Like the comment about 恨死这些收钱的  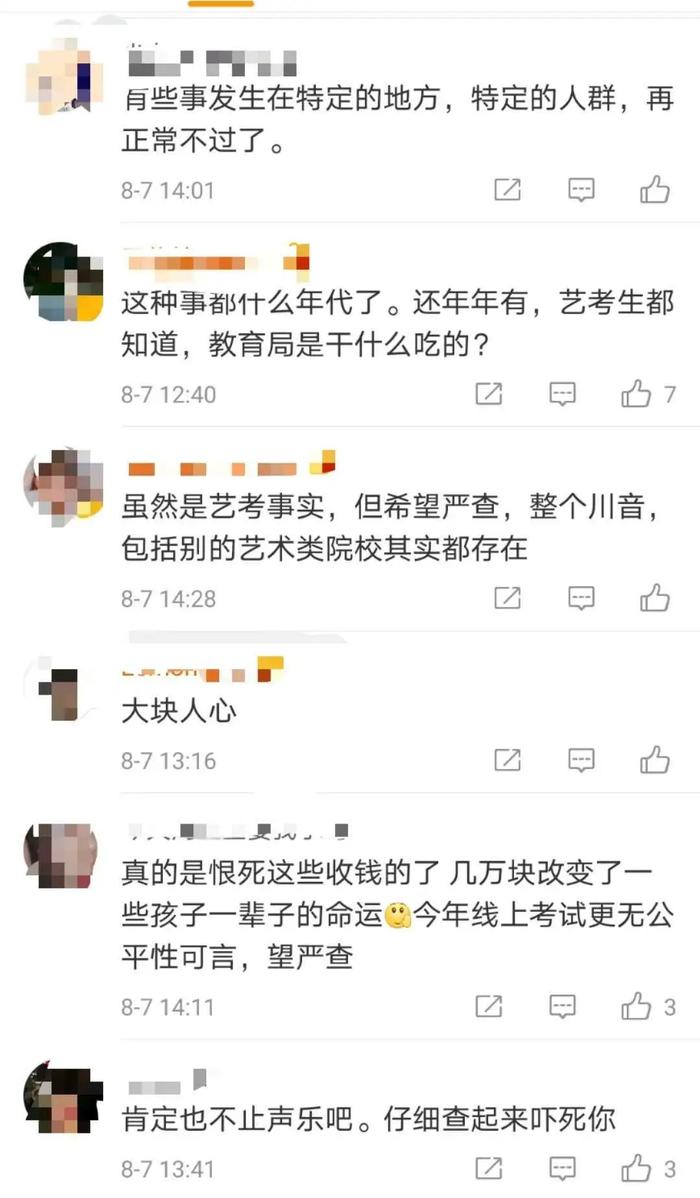click(x=637, y=1006)
